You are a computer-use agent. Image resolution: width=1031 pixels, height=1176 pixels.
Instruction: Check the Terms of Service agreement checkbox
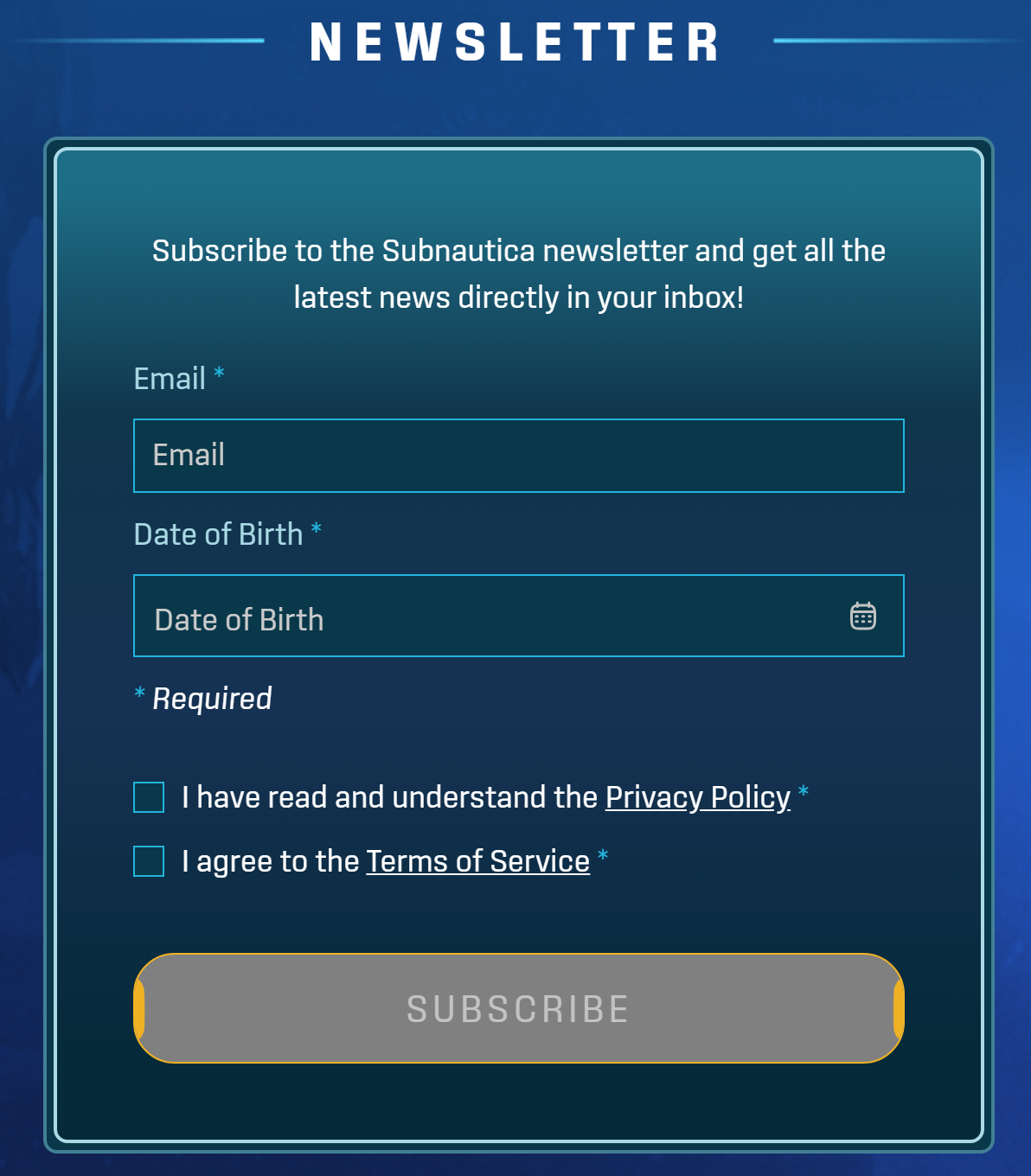149,861
